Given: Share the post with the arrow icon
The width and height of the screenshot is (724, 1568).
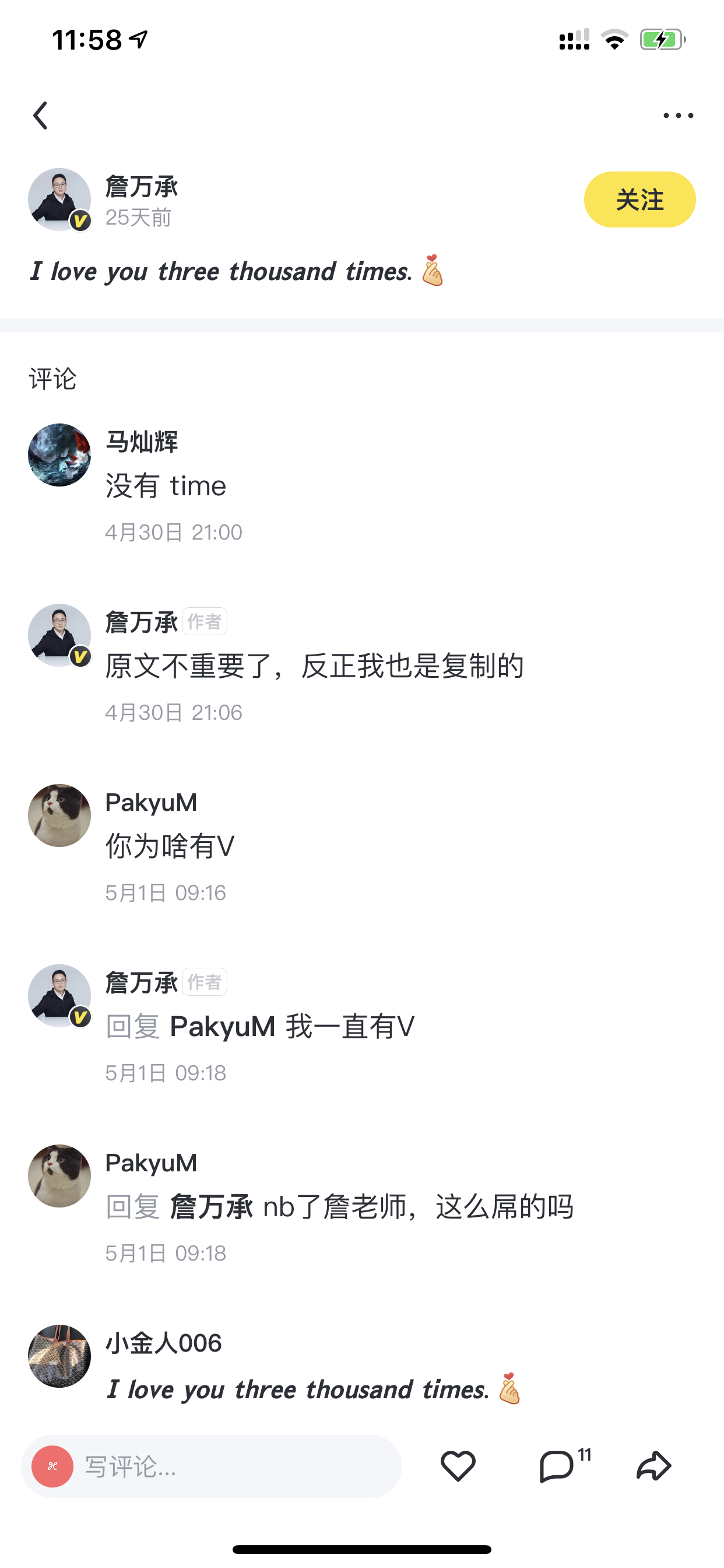Looking at the screenshot, I should [654, 1465].
